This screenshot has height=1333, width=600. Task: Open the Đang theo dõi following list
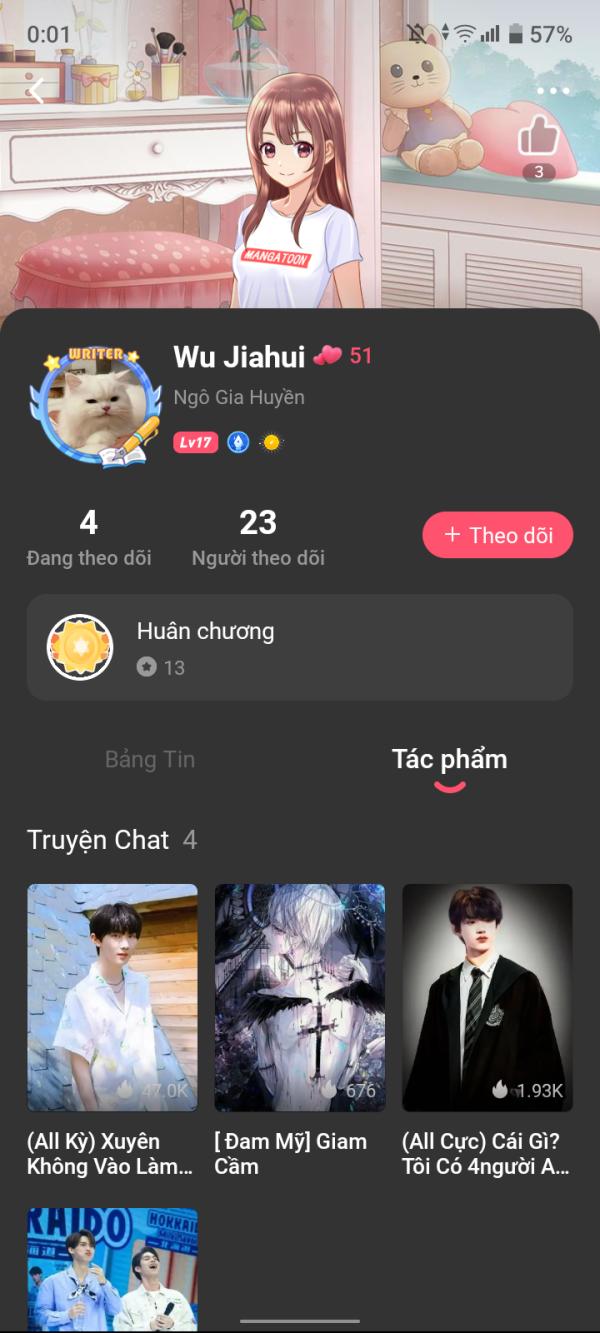(x=89, y=537)
